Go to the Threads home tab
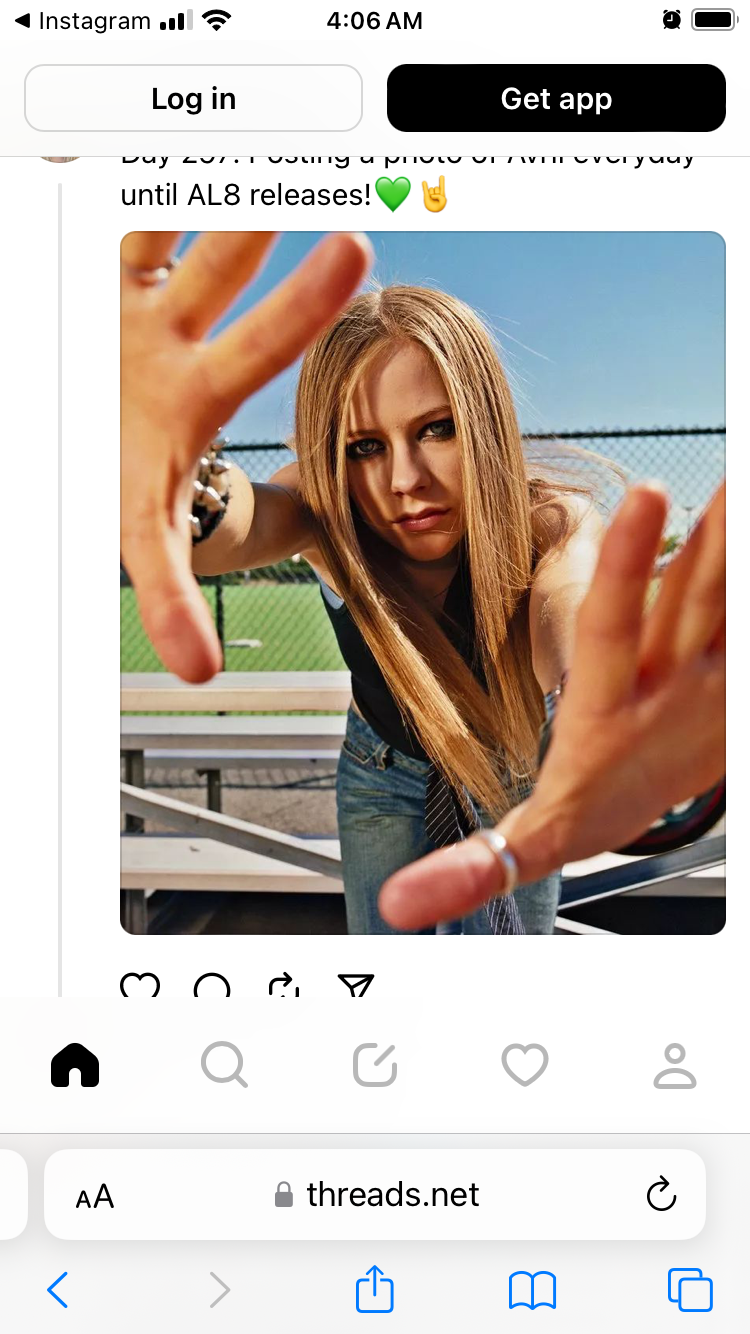750x1334 pixels. coord(75,1065)
